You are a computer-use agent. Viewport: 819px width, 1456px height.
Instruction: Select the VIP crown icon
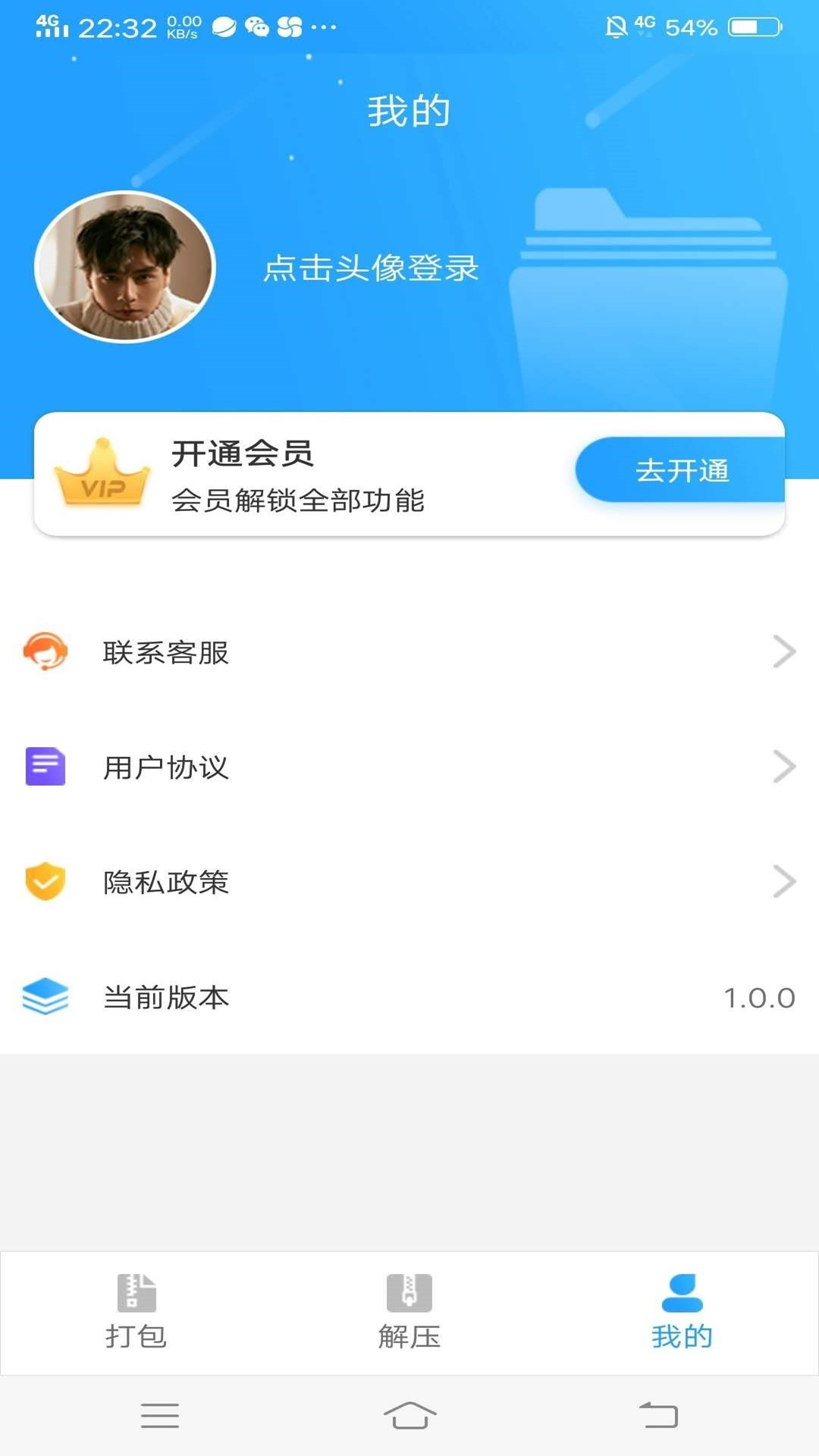pos(102,474)
